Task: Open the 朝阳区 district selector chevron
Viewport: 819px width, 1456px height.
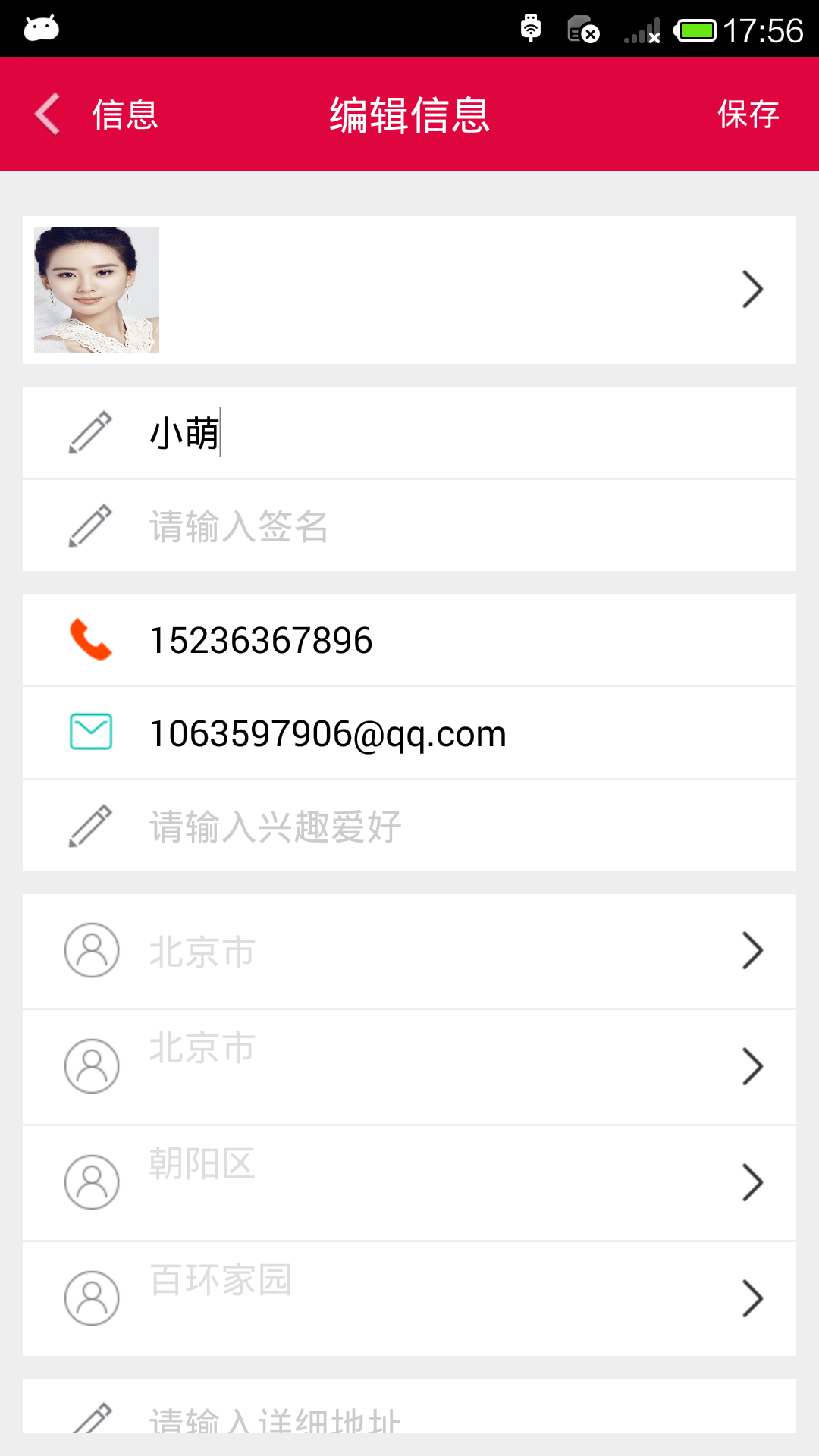Action: click(752, 1181)
